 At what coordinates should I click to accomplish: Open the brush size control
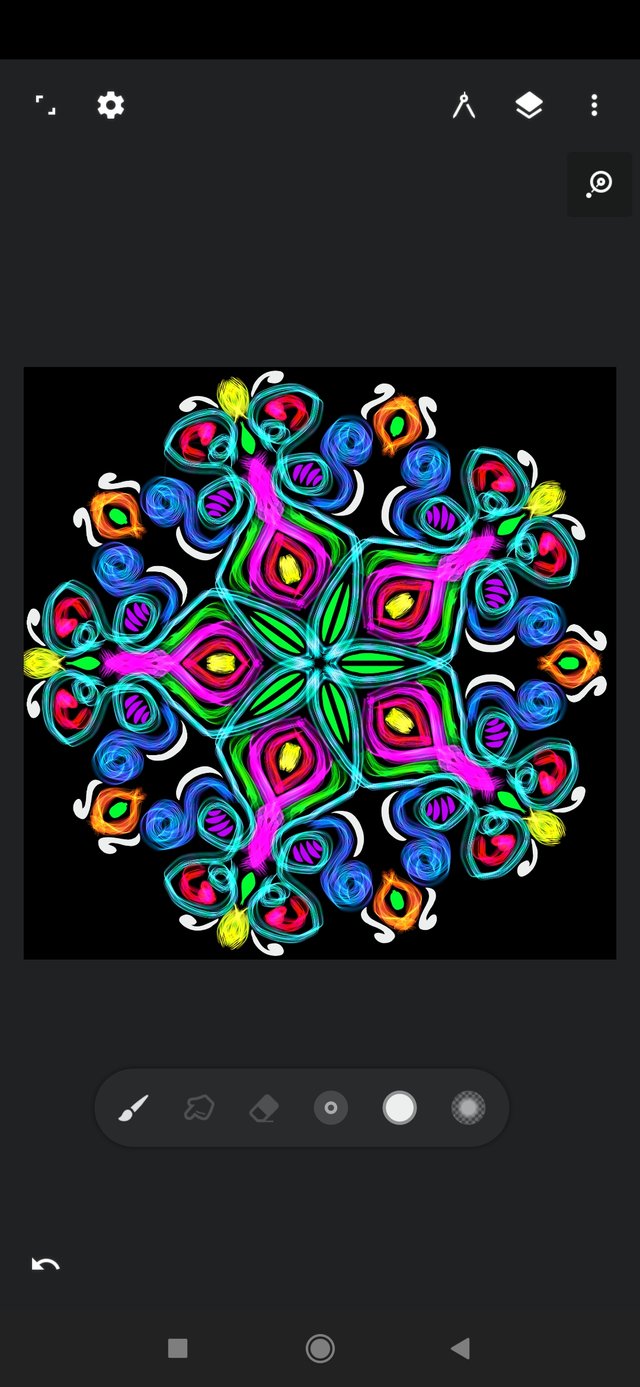coord(331,1108)
